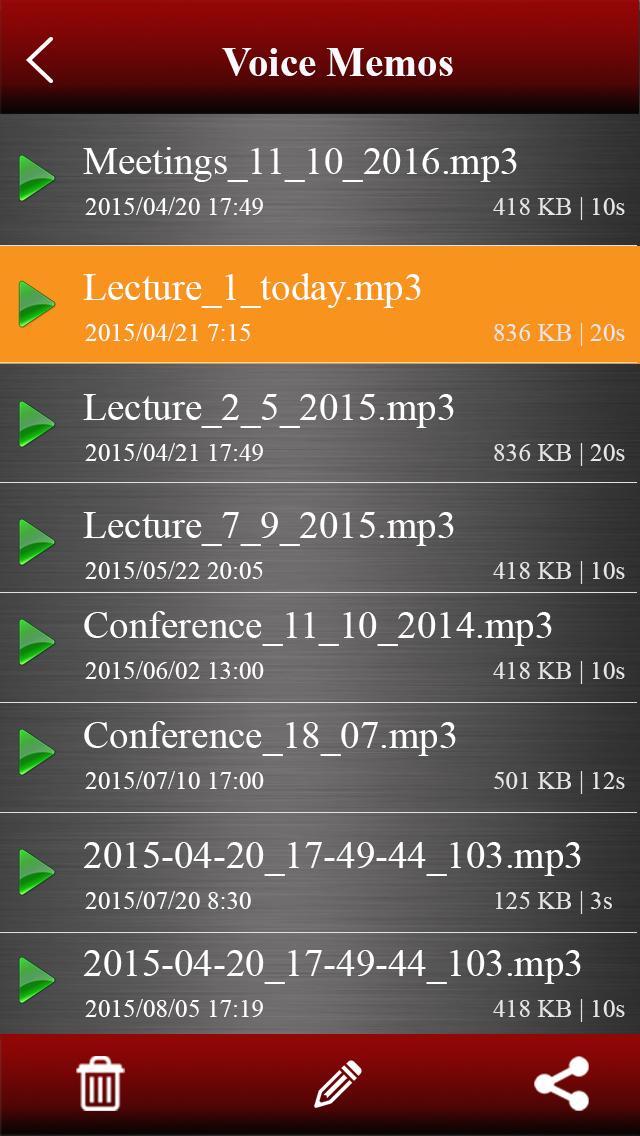Screen dimensions: 640x1136
Task: Rename memo using the pencil icon
Action: 338,1084
